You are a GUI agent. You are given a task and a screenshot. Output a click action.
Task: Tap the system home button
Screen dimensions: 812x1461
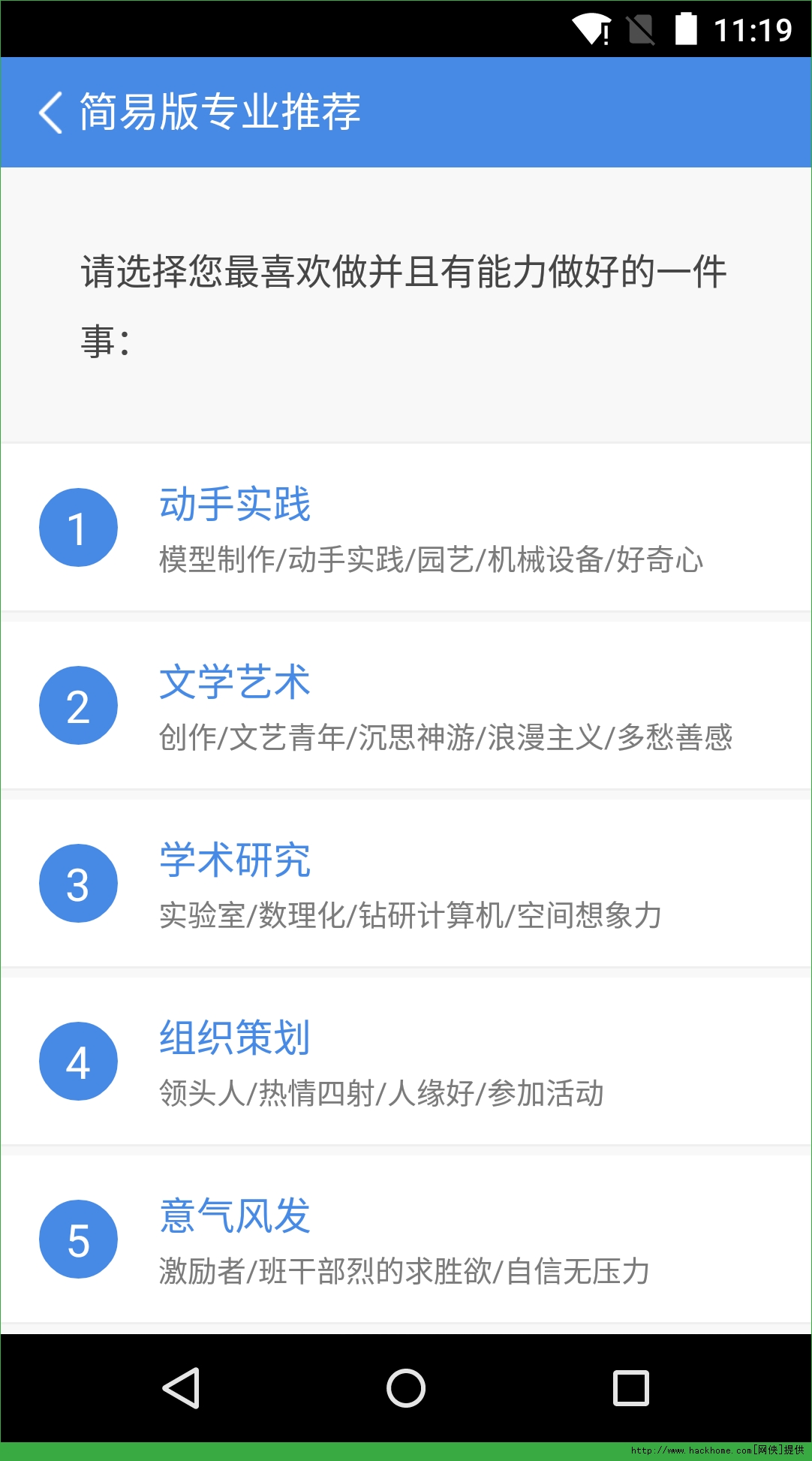tap(406, 1388)
